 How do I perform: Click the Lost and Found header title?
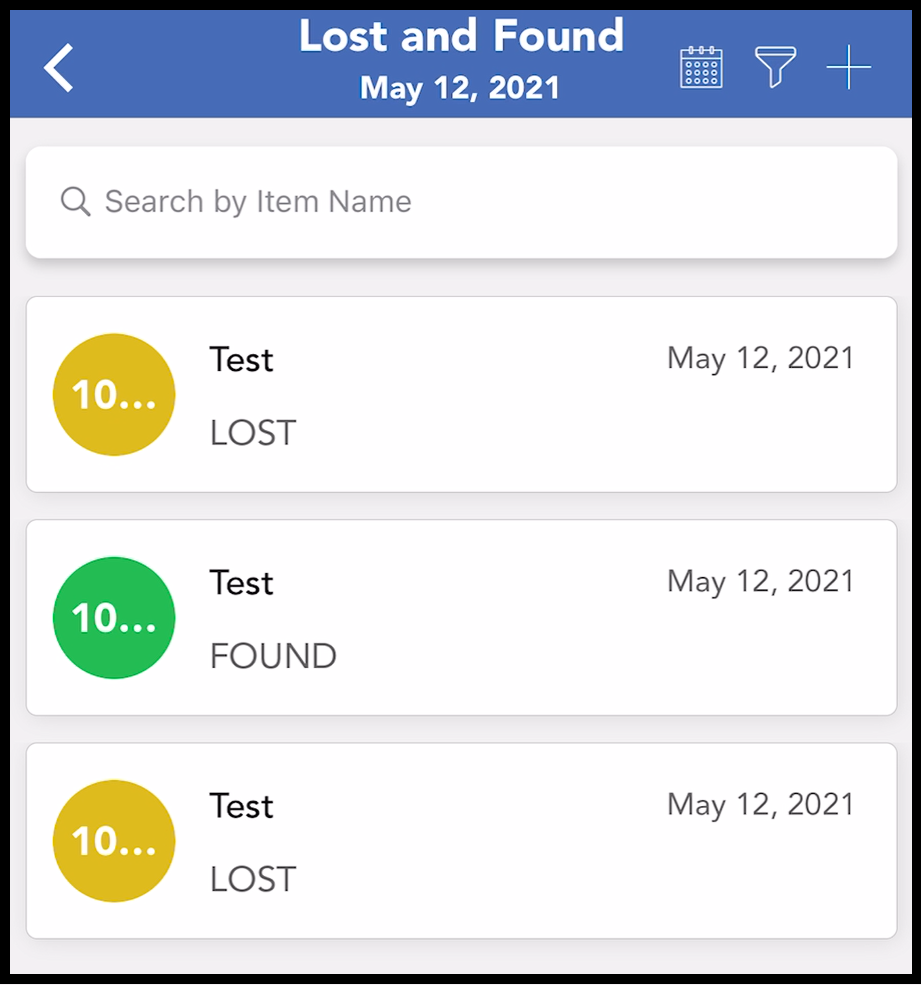point(460,36)
